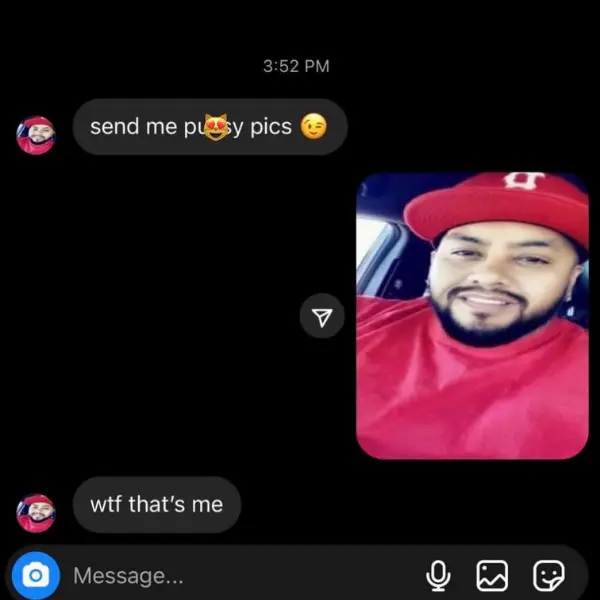Record a voice message with the microphone

coord(437,575)
